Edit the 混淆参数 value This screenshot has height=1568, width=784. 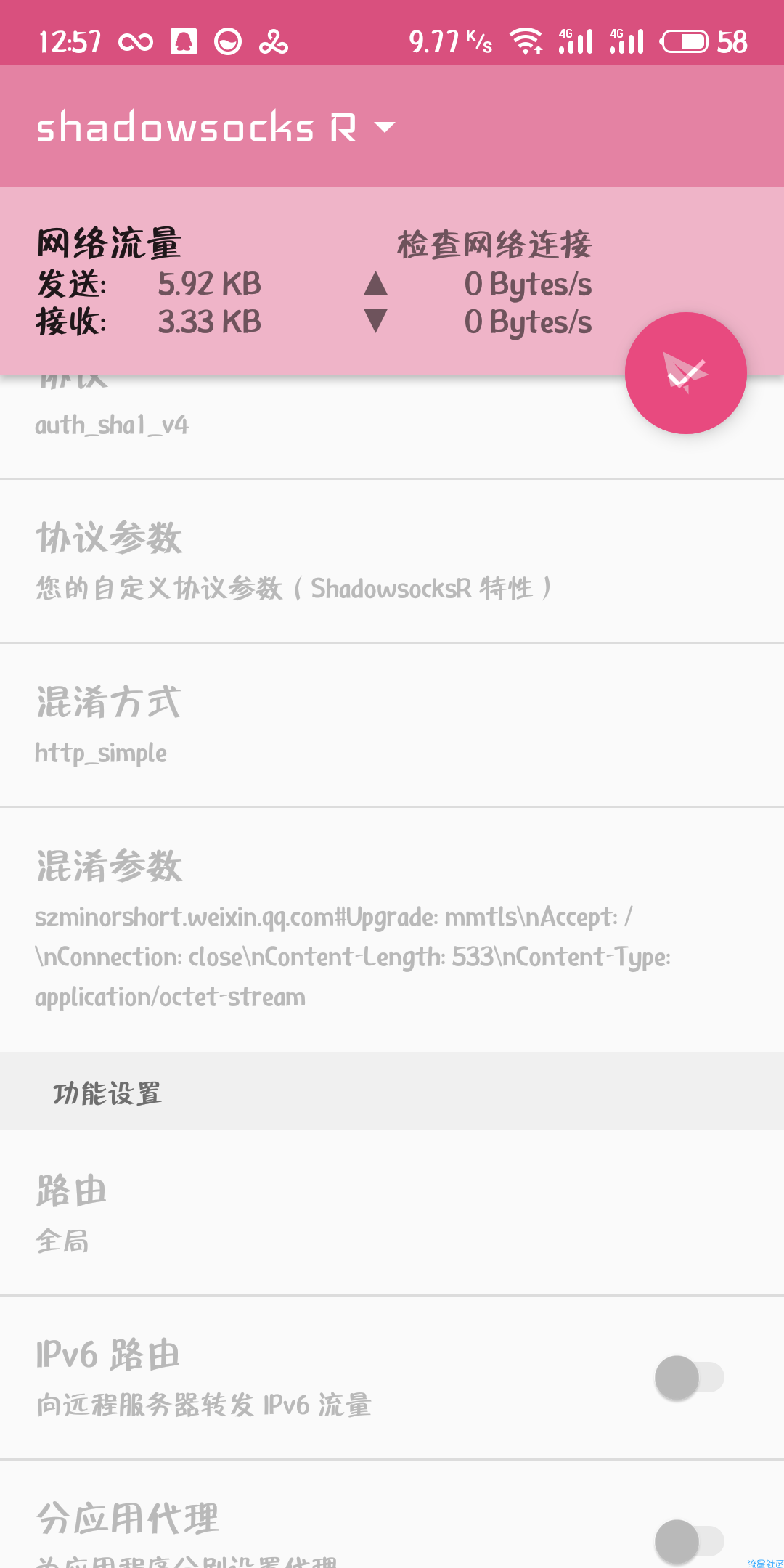click(x=392, y=930)
